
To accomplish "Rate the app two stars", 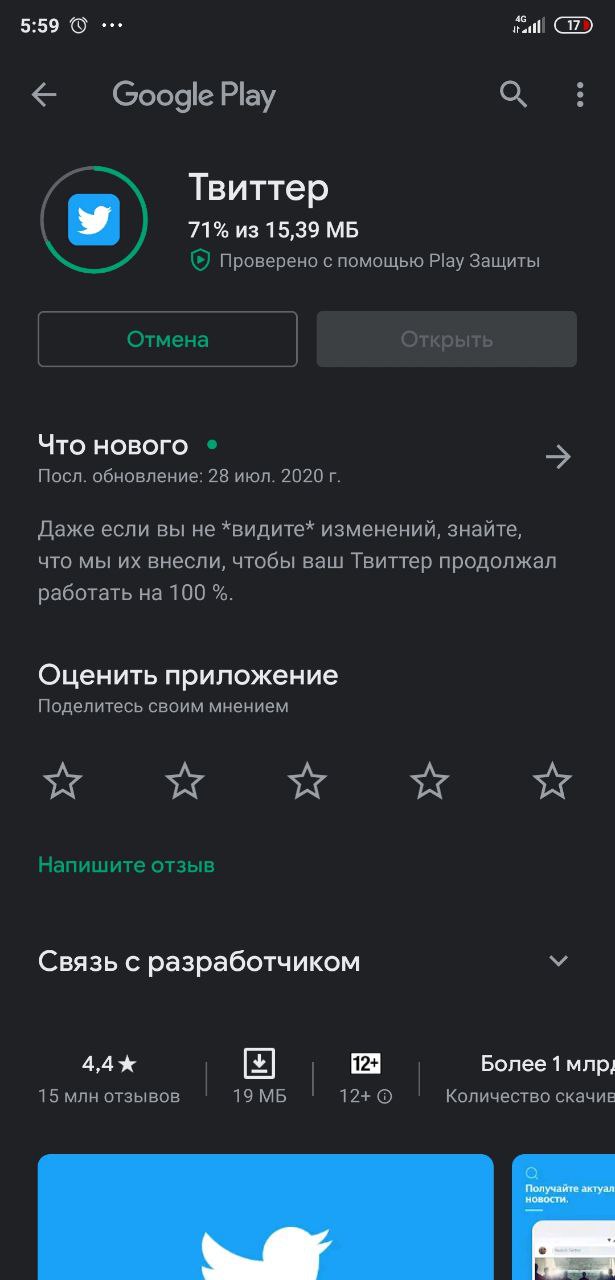I will coord(185,781).
